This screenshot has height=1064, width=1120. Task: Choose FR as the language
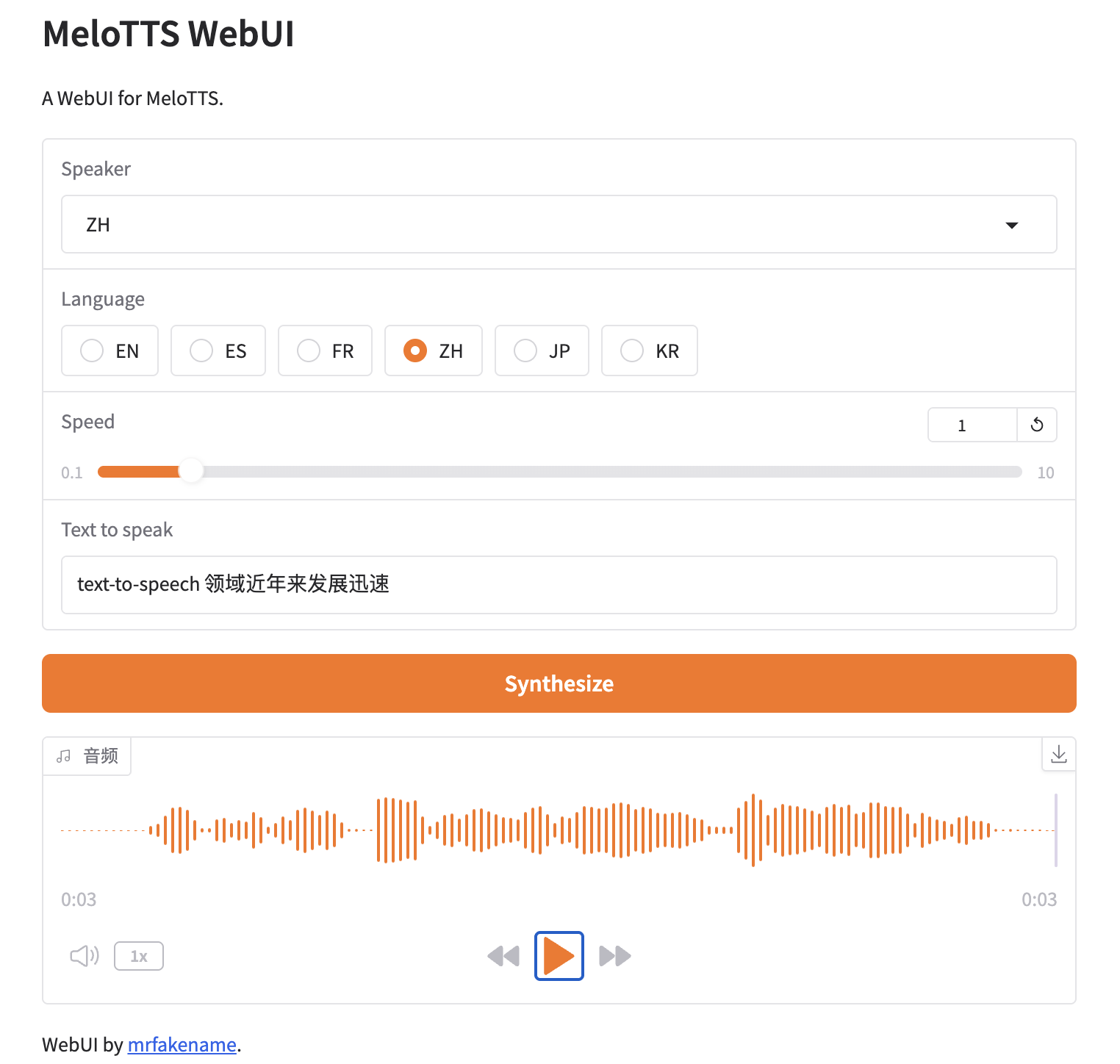click(325, 351)
